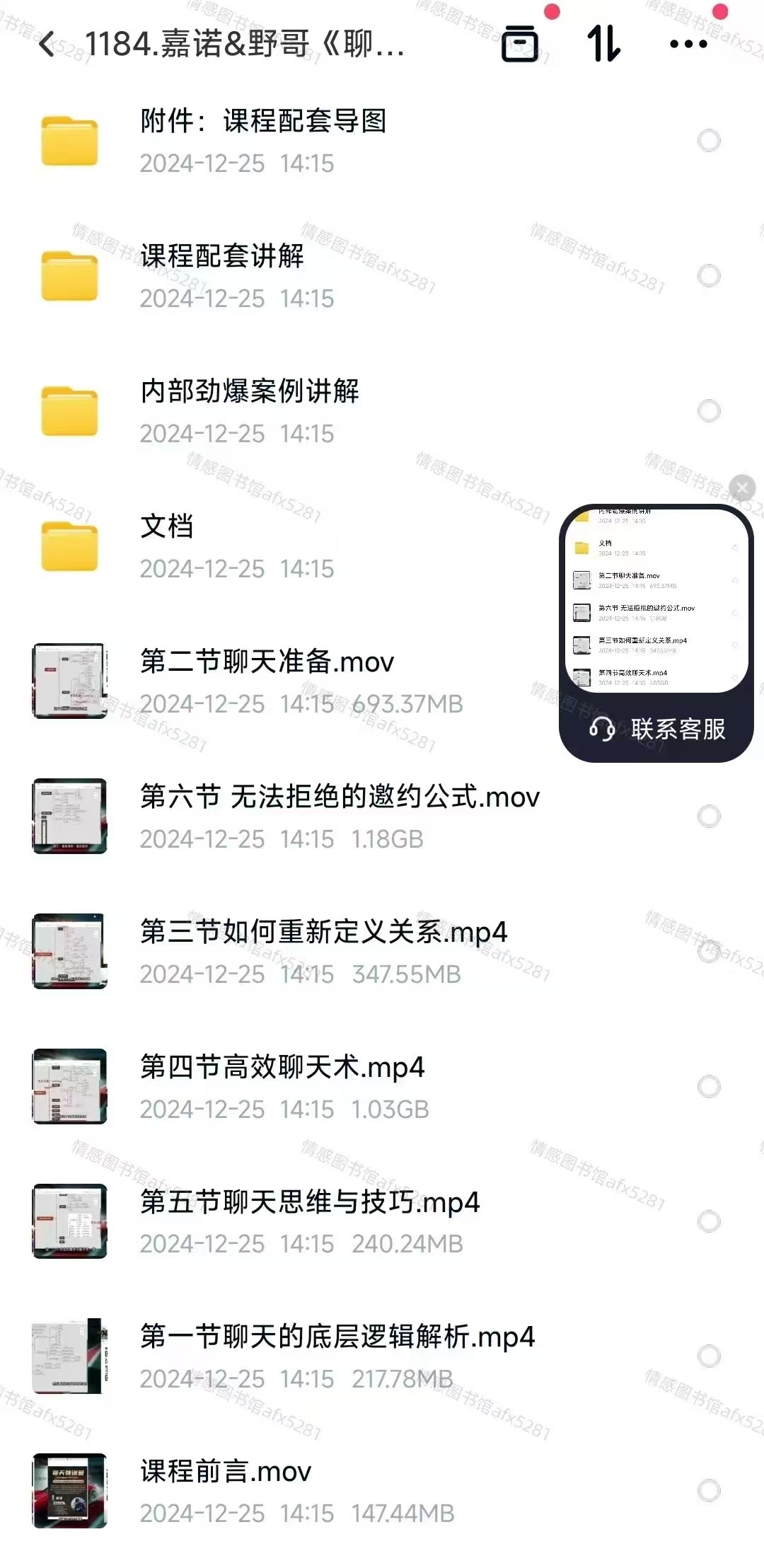Tap 联系客服 to contact support

(657, 729)
